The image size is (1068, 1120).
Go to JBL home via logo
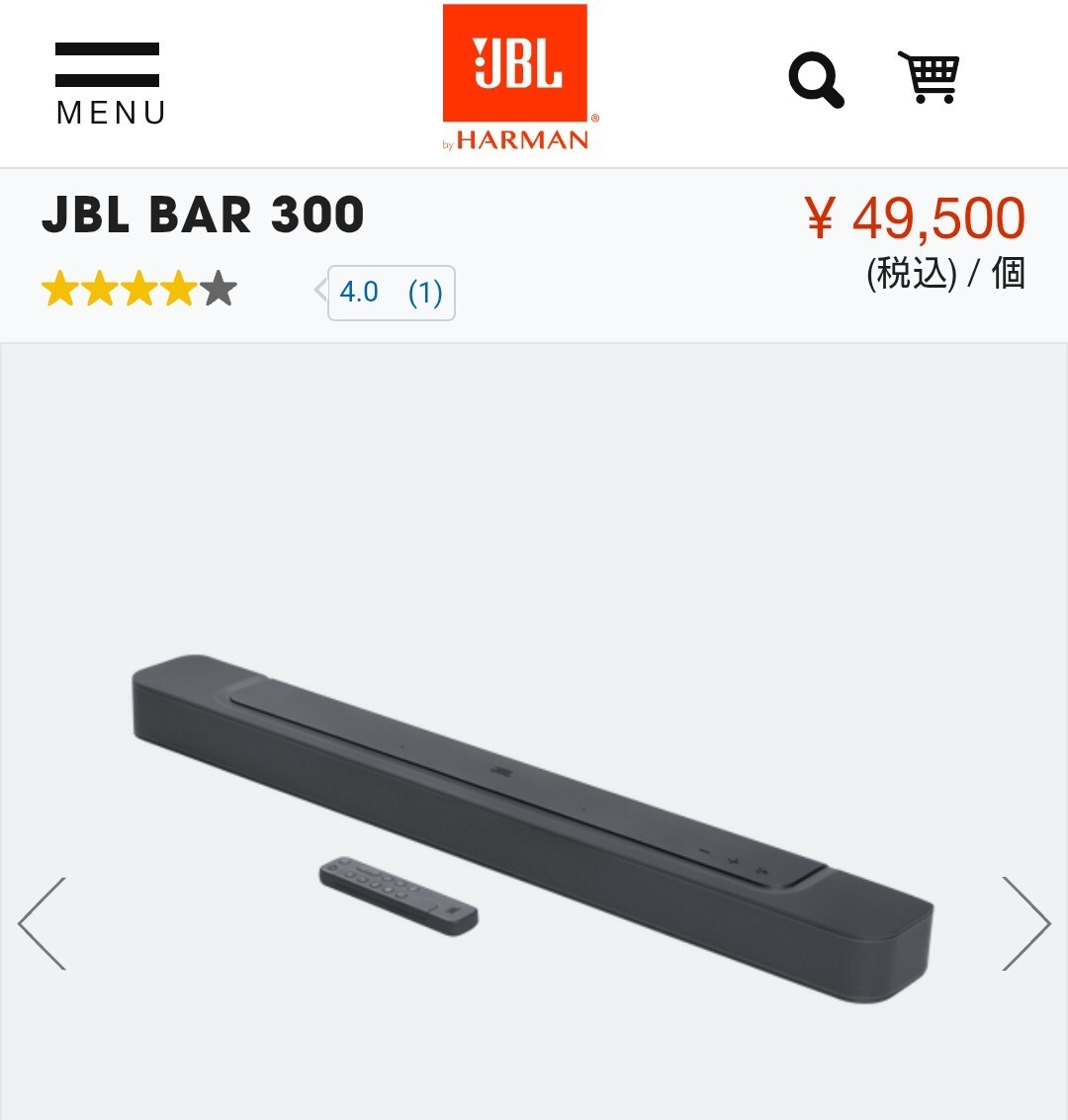click(516, 79)
